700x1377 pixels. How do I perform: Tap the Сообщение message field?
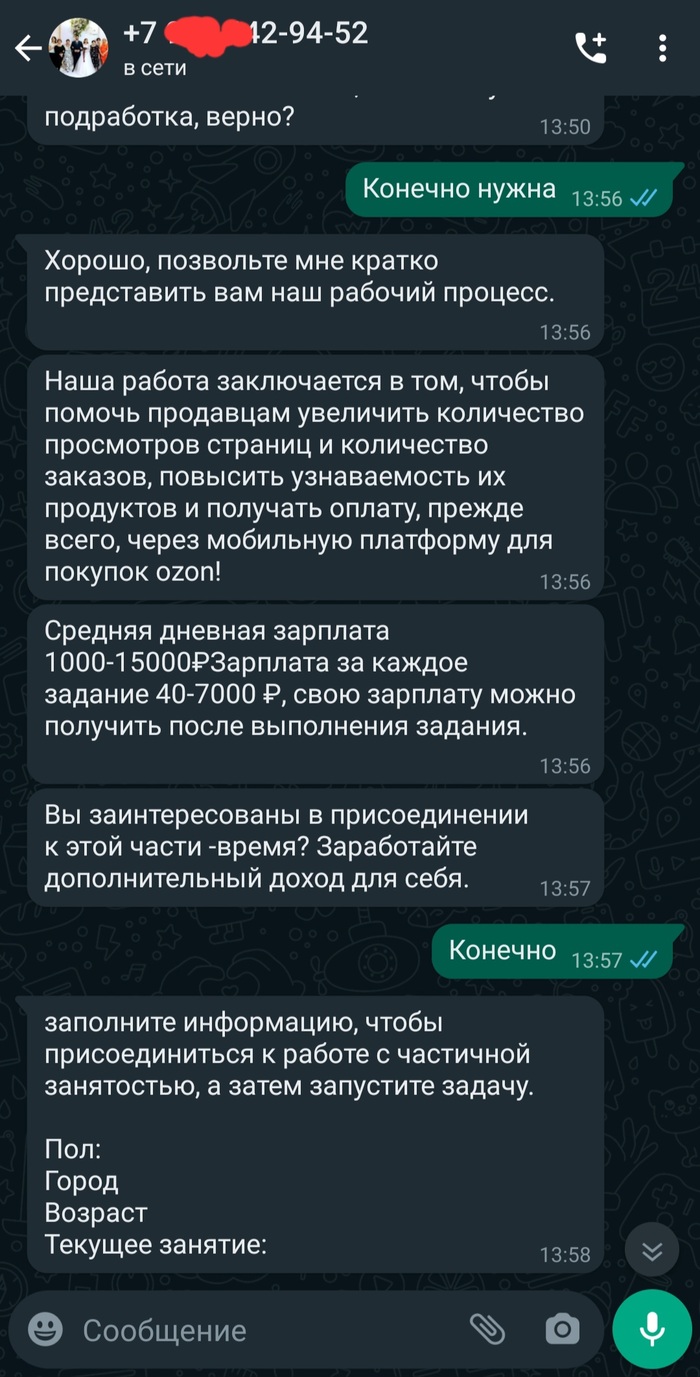tap(260, 1330)
